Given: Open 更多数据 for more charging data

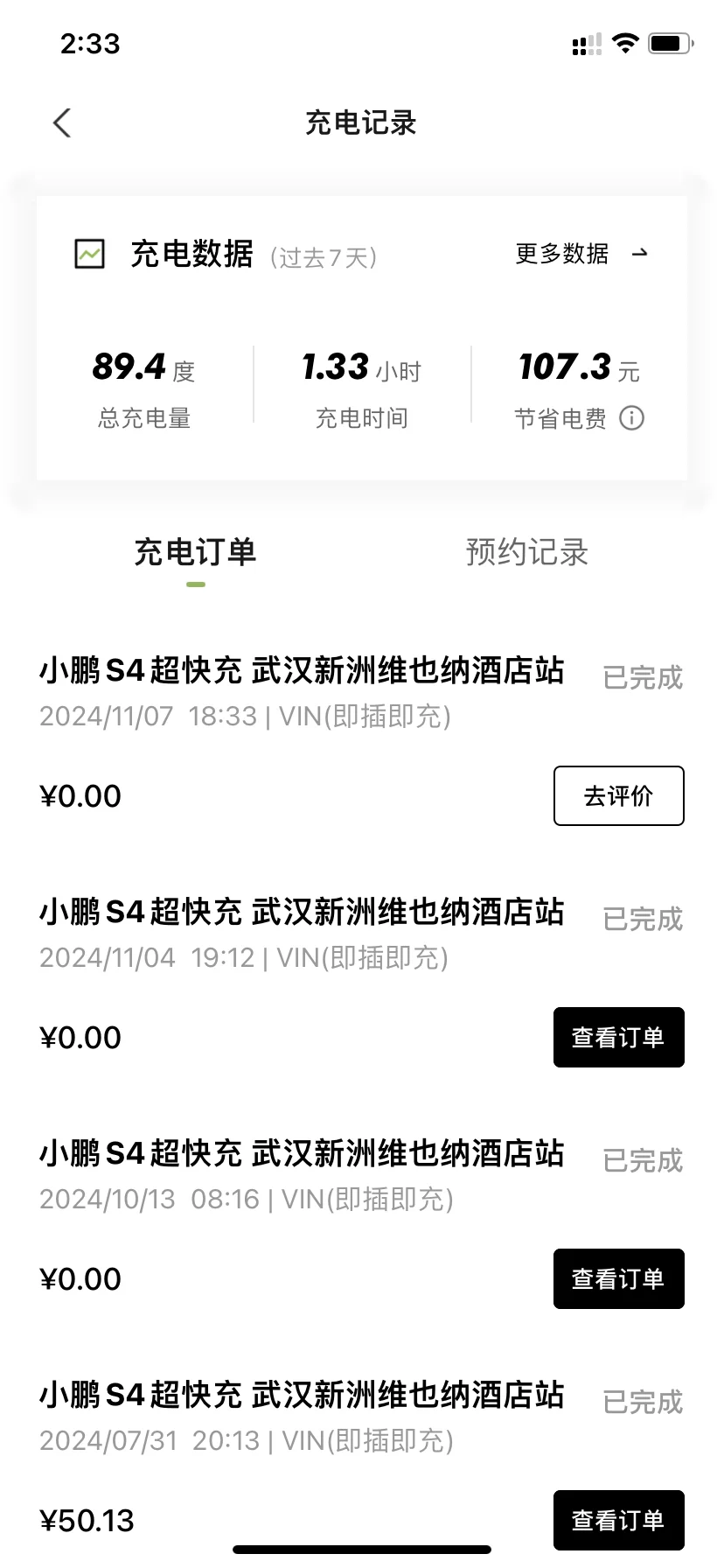Looking at the screenshot, I should pyautogui.click(x=581, y=254).
